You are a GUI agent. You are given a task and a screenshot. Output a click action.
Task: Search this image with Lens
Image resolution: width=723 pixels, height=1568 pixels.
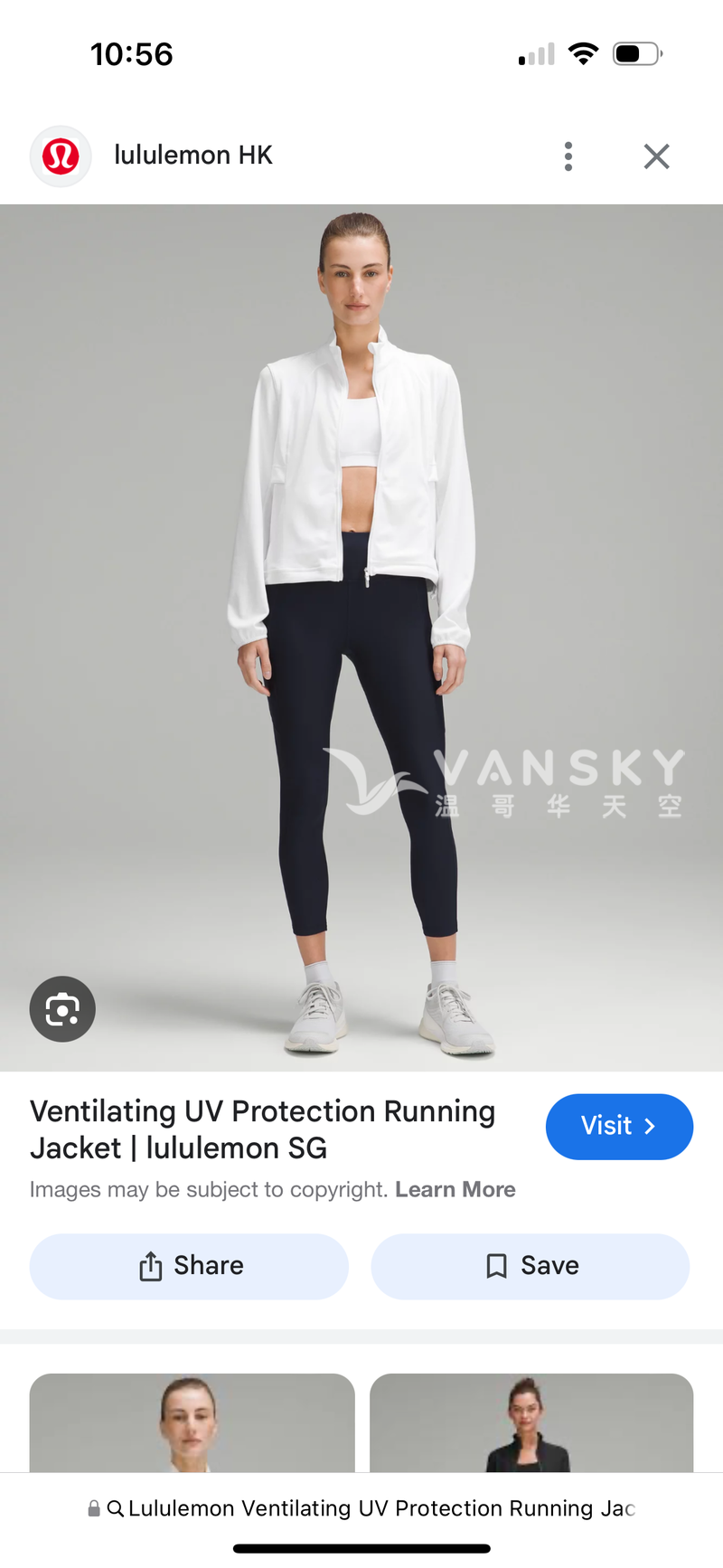pyautogui.click(x=62, y=1008)
